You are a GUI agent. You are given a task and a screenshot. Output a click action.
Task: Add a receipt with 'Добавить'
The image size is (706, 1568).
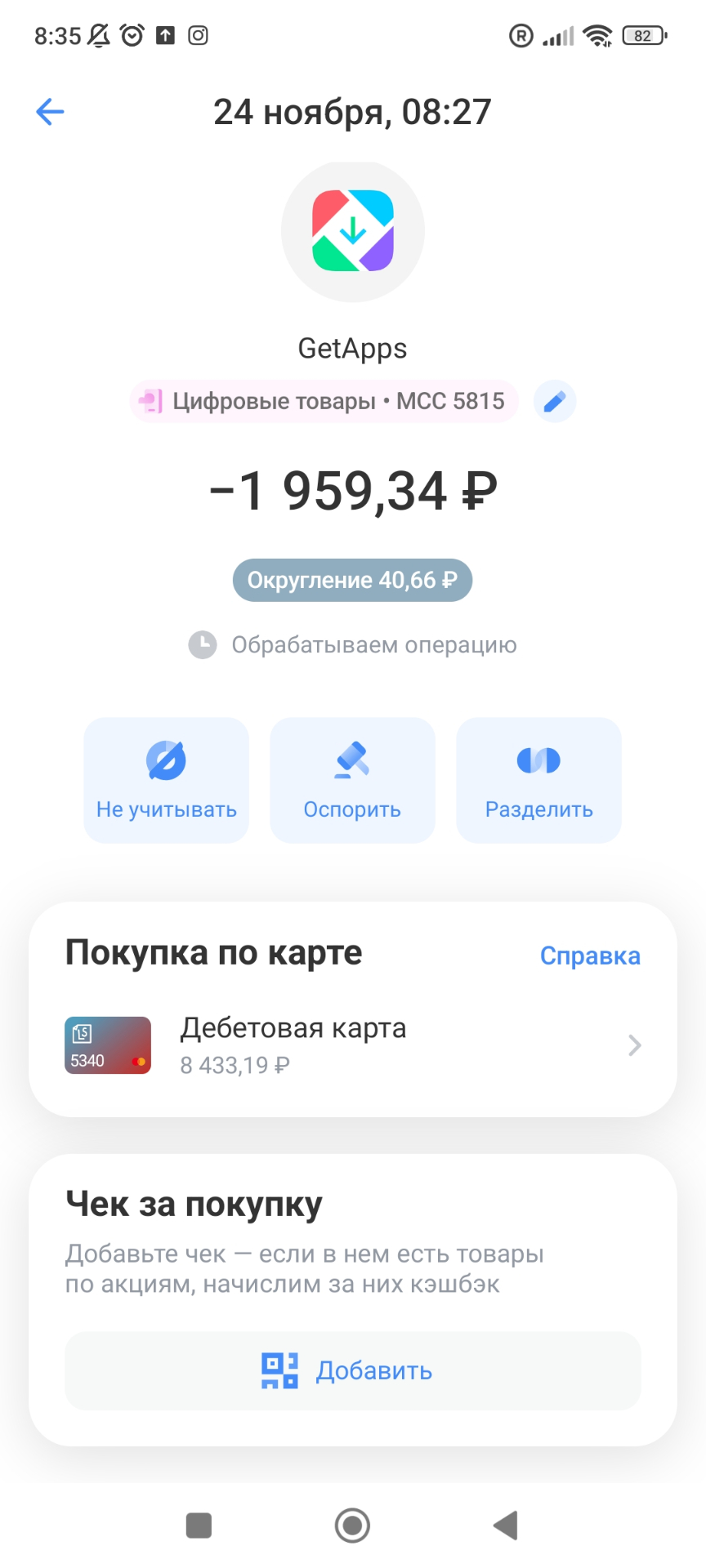tap(352, 1370)
